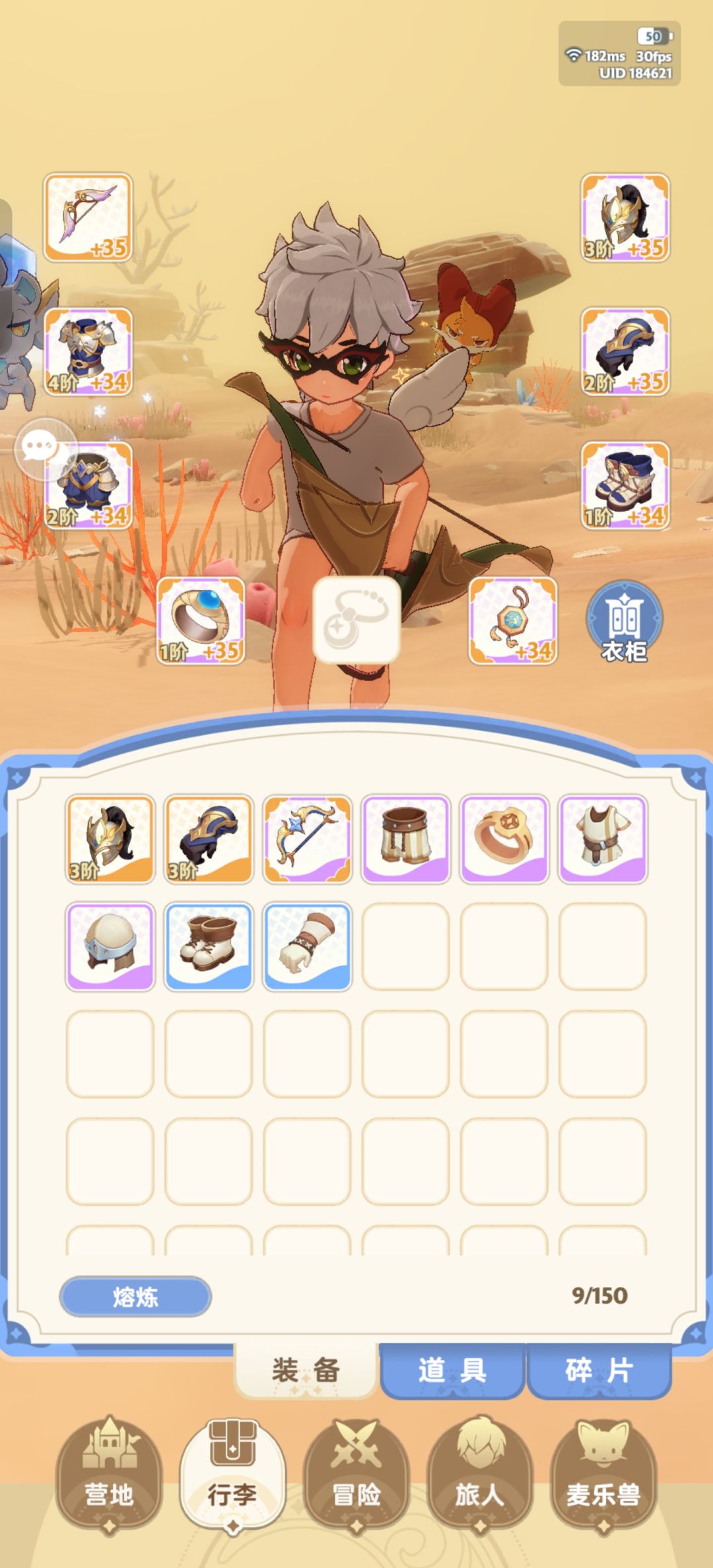The width and height of the screenshot is (713, 1568).
Task: Select the equipped 4阶 chest armor slot
Action: (x=88, y=352)
